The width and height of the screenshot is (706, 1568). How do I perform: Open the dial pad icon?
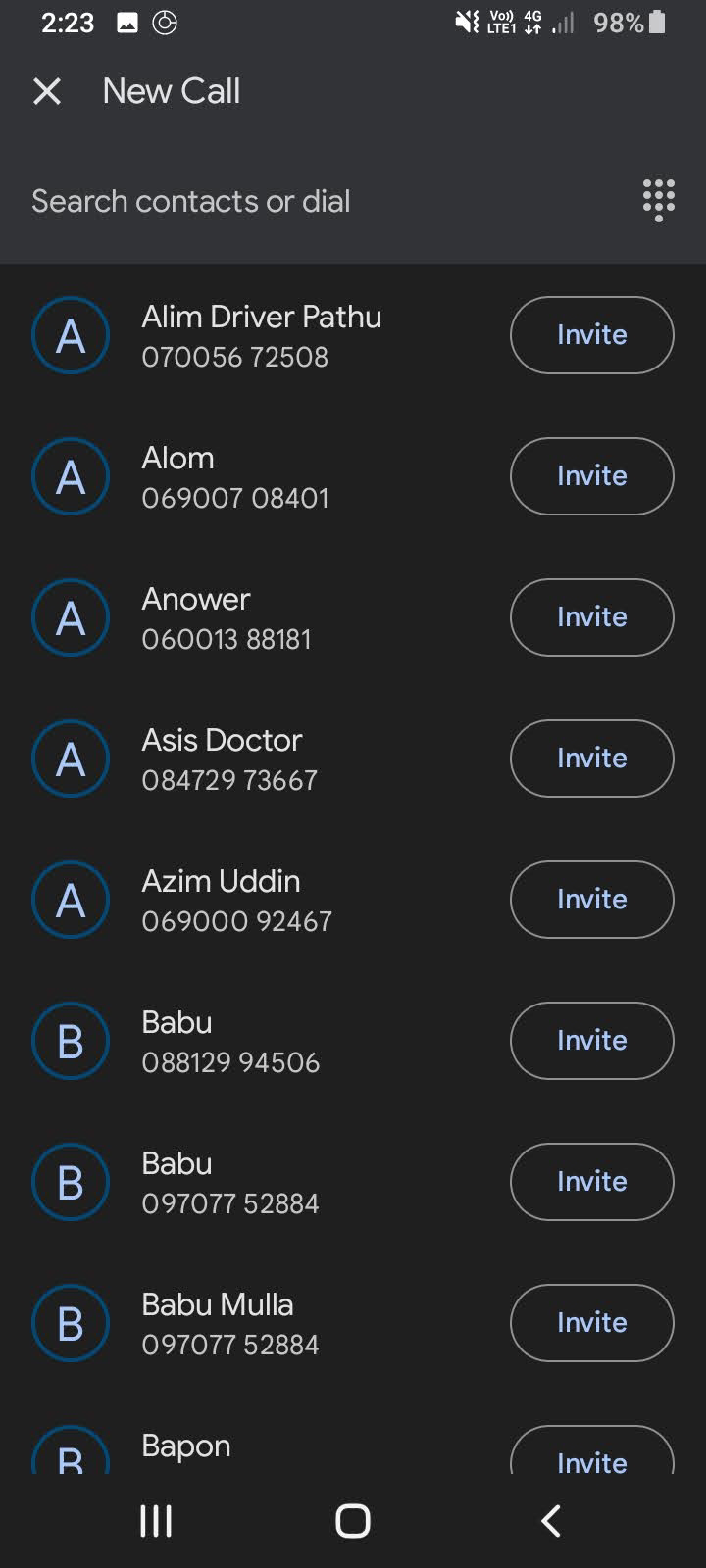(659, 201)
